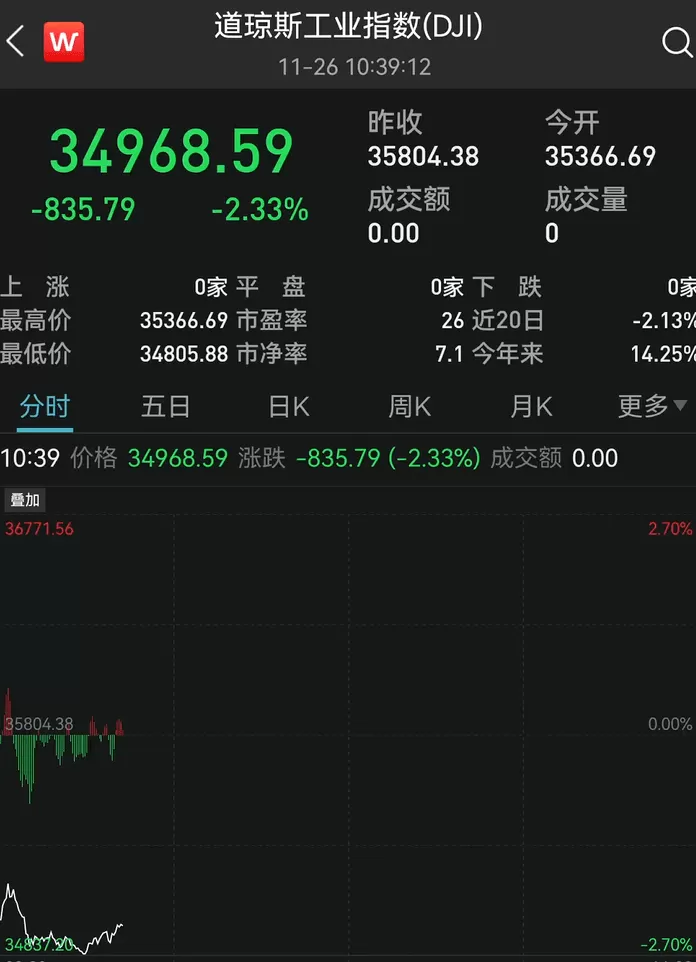Switch to the 周K chart tab
Viewport: 696px width, 962px height.
coord(409,406)
